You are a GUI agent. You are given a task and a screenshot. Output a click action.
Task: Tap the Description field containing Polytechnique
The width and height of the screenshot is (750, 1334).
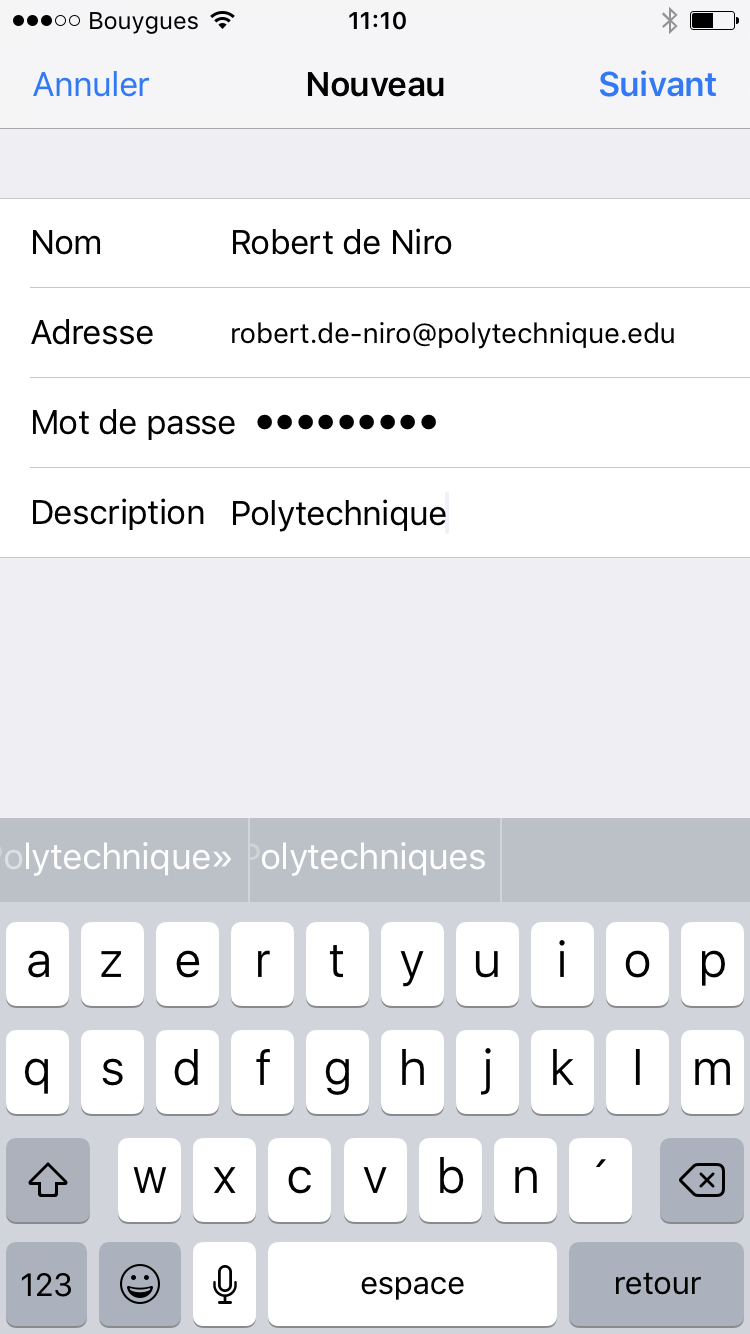[375, 513]
